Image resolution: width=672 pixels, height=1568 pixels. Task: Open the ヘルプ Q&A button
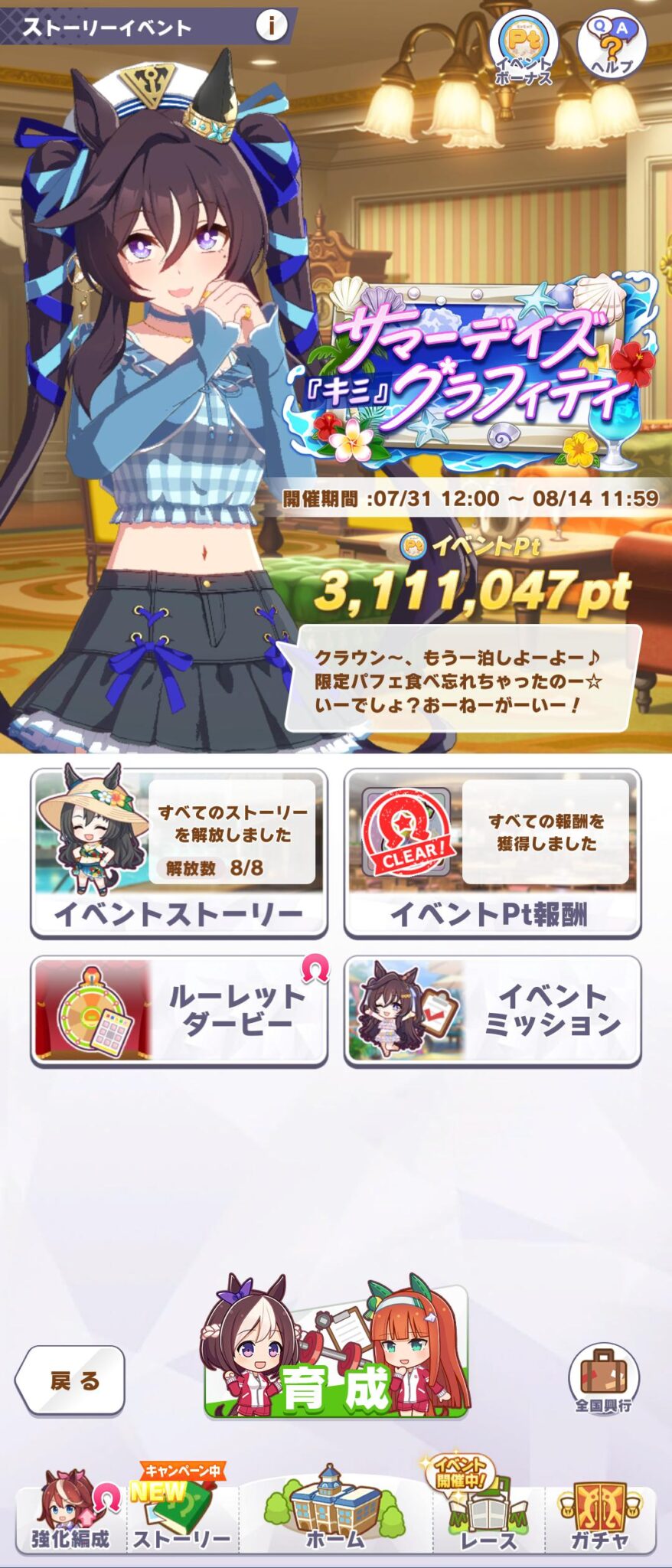click(x=611, y=44)
